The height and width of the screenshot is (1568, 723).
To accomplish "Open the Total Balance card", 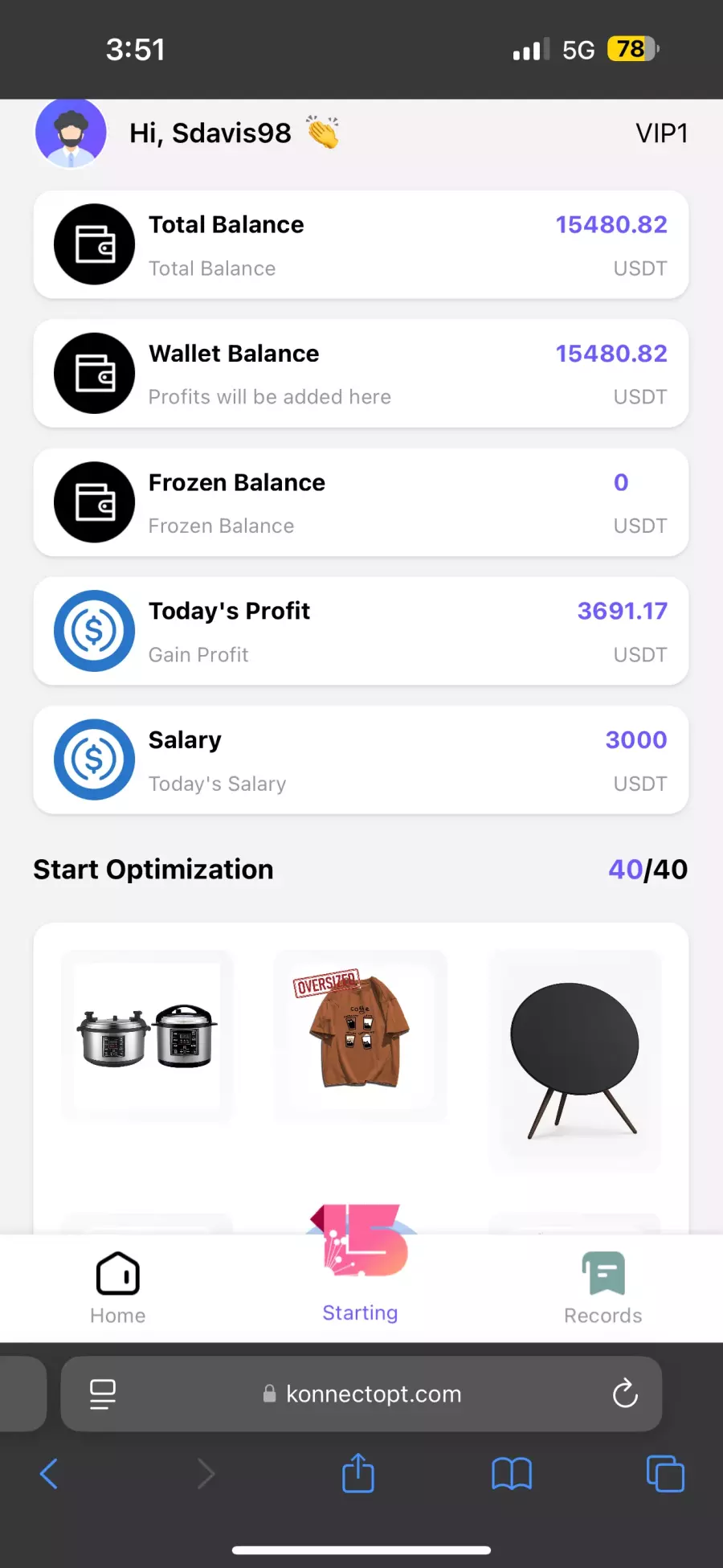I will (x=361, y=245).
